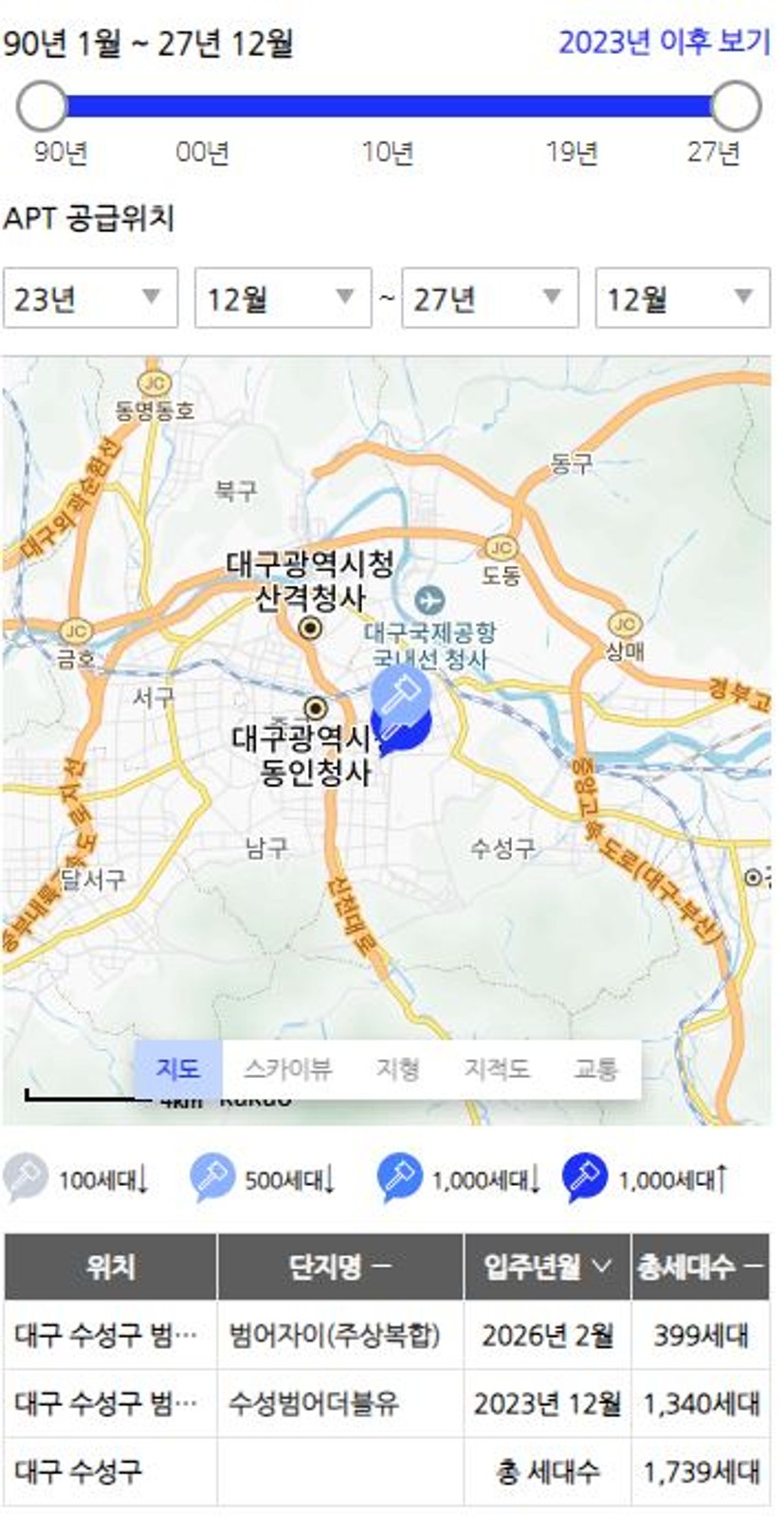This screenshot has width=784, height=1533.
Task: Sort table by 입주년월 column
Action: click(547, 1266)
